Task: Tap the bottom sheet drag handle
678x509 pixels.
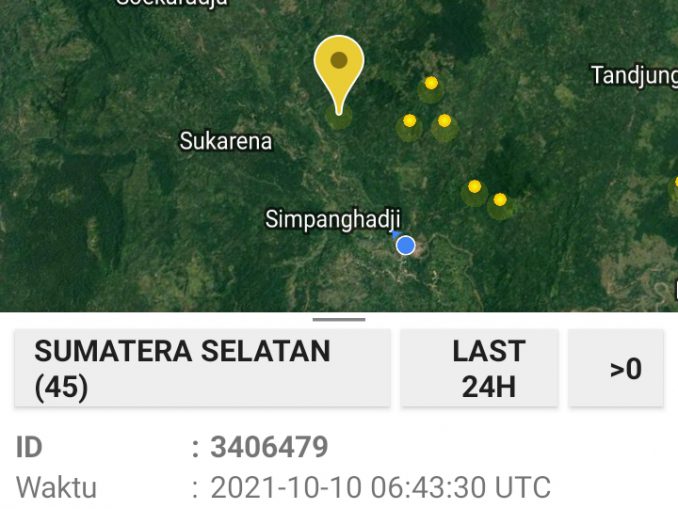Action: (x=339, y=320)
